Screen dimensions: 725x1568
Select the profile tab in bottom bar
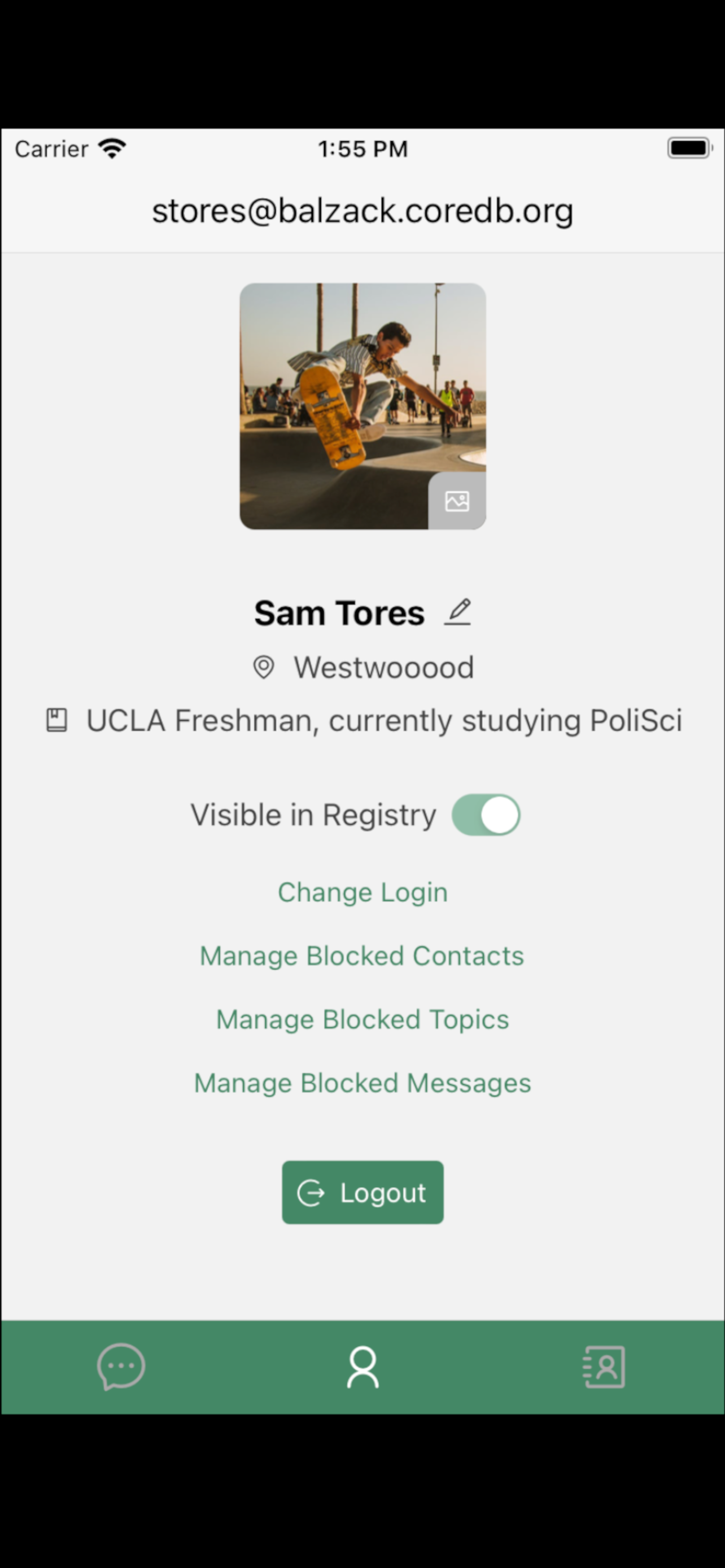[x=363, y=1367]
